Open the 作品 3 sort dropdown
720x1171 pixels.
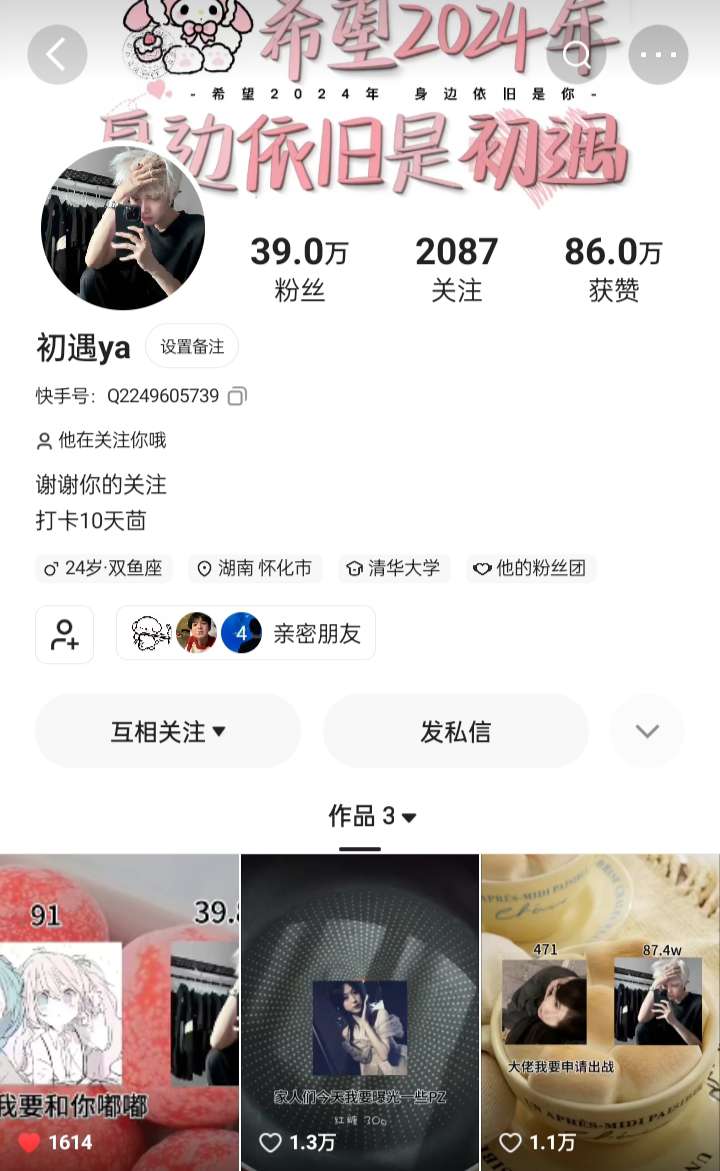[372, 816]
